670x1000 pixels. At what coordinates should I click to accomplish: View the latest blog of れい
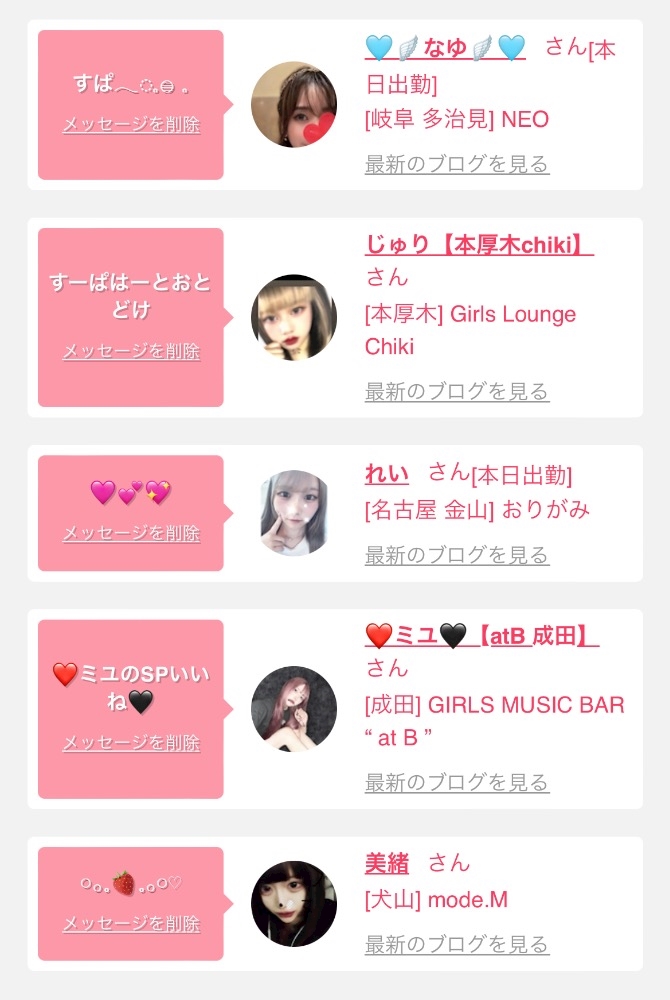pyautogui.click(x=457, y=554)
